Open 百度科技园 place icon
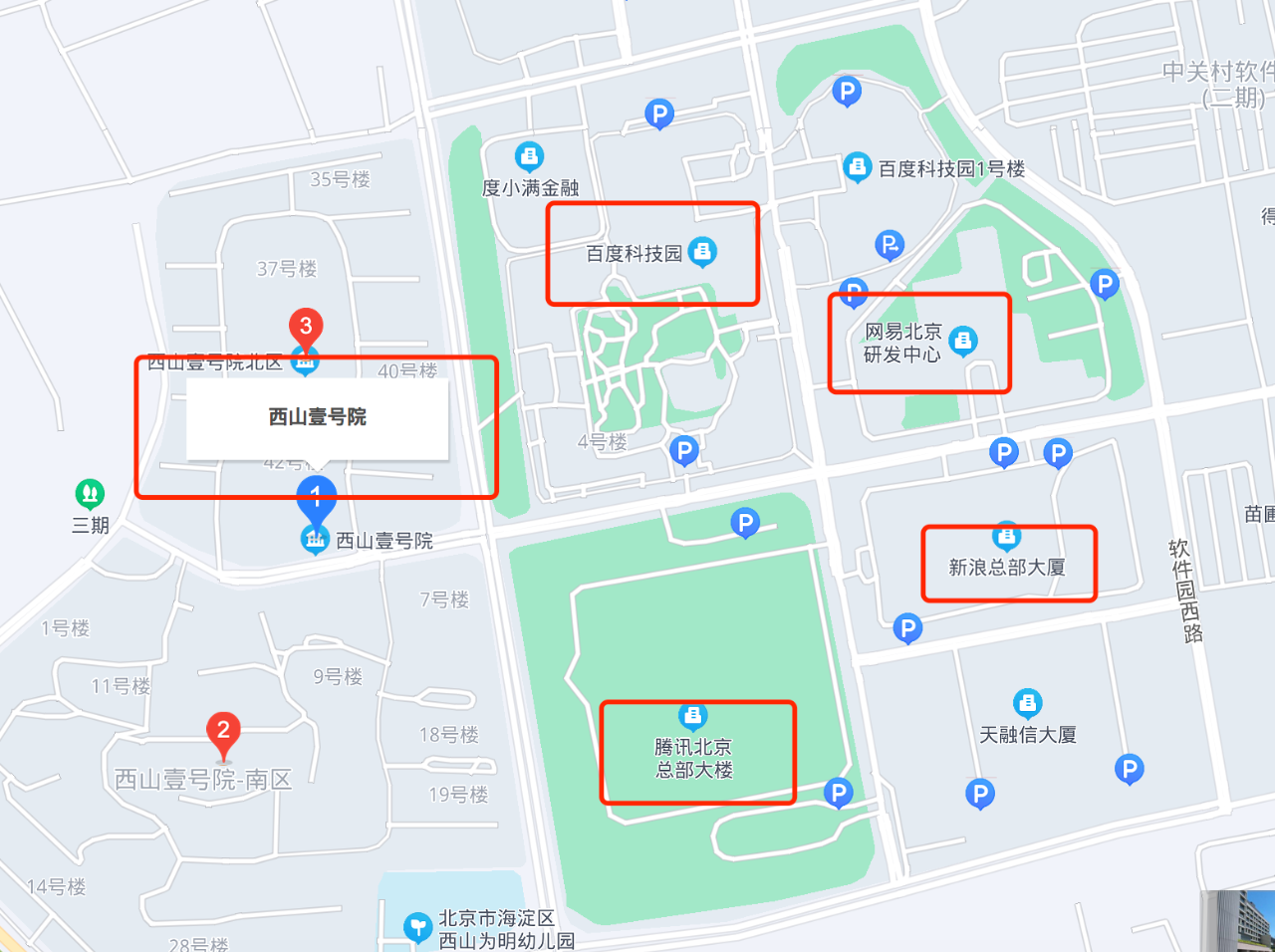 702,252
